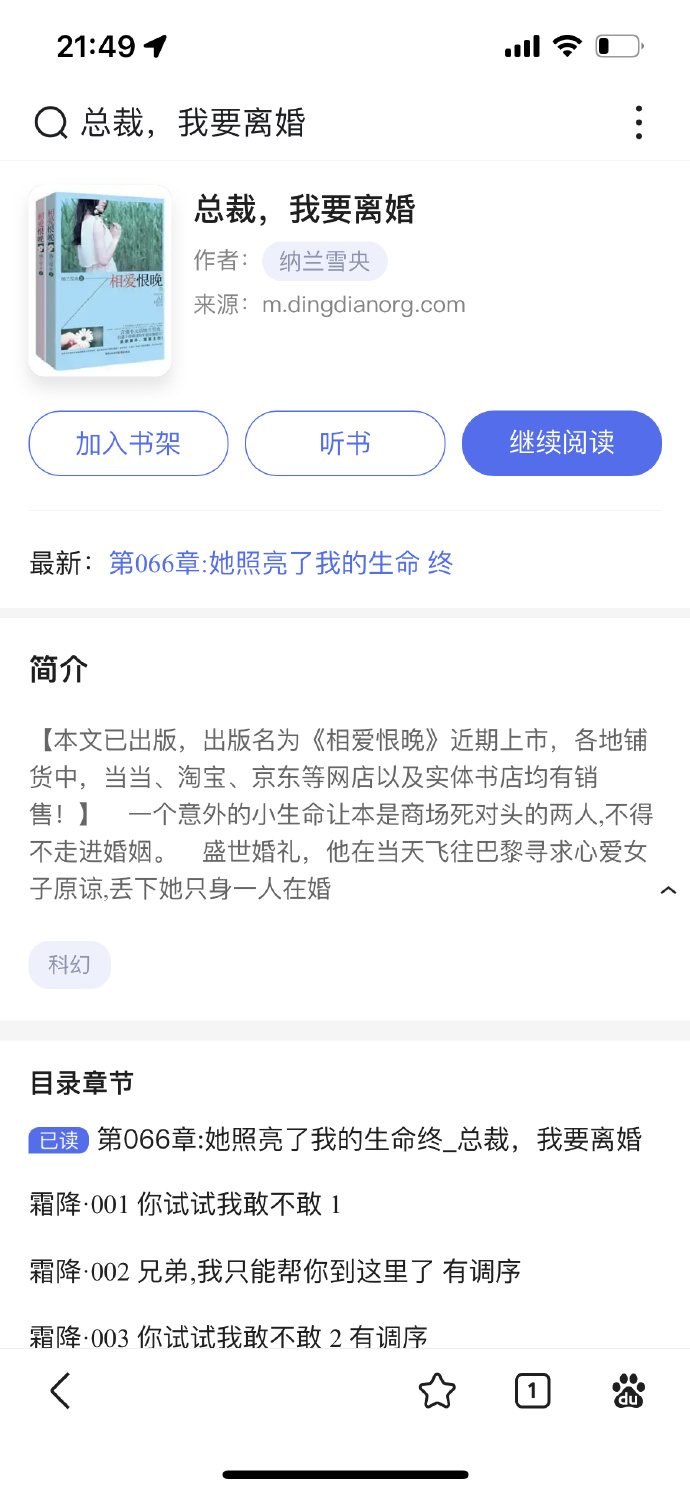Viewport: 690px width, 1493px height.
Task: Open the tab switcher showing 1
Action: (532, 1390)
